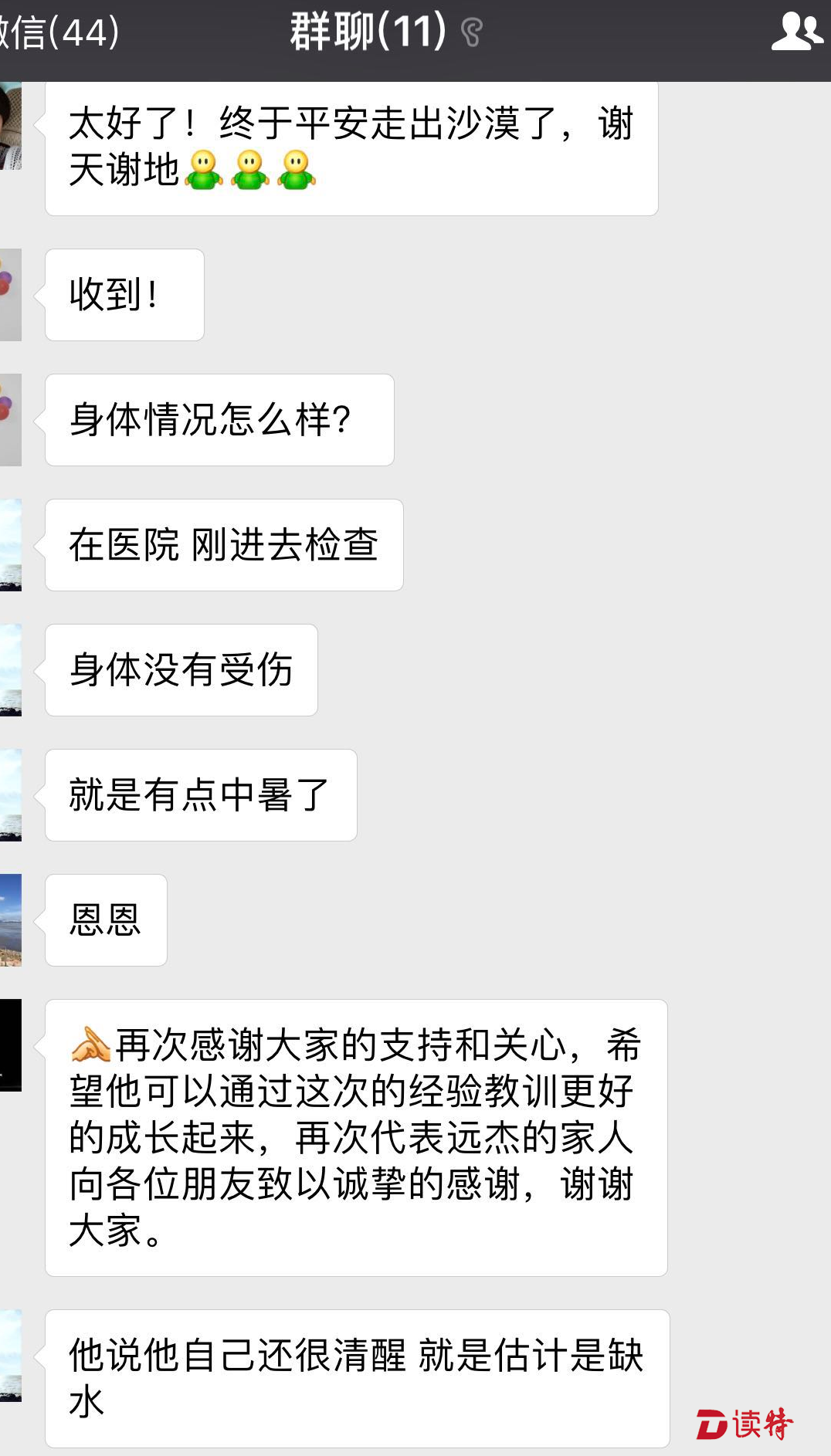View profile of the sender of 在医院 刚进去检查
The width and height of the screenshot is (831, 1456).
point(10,545)
